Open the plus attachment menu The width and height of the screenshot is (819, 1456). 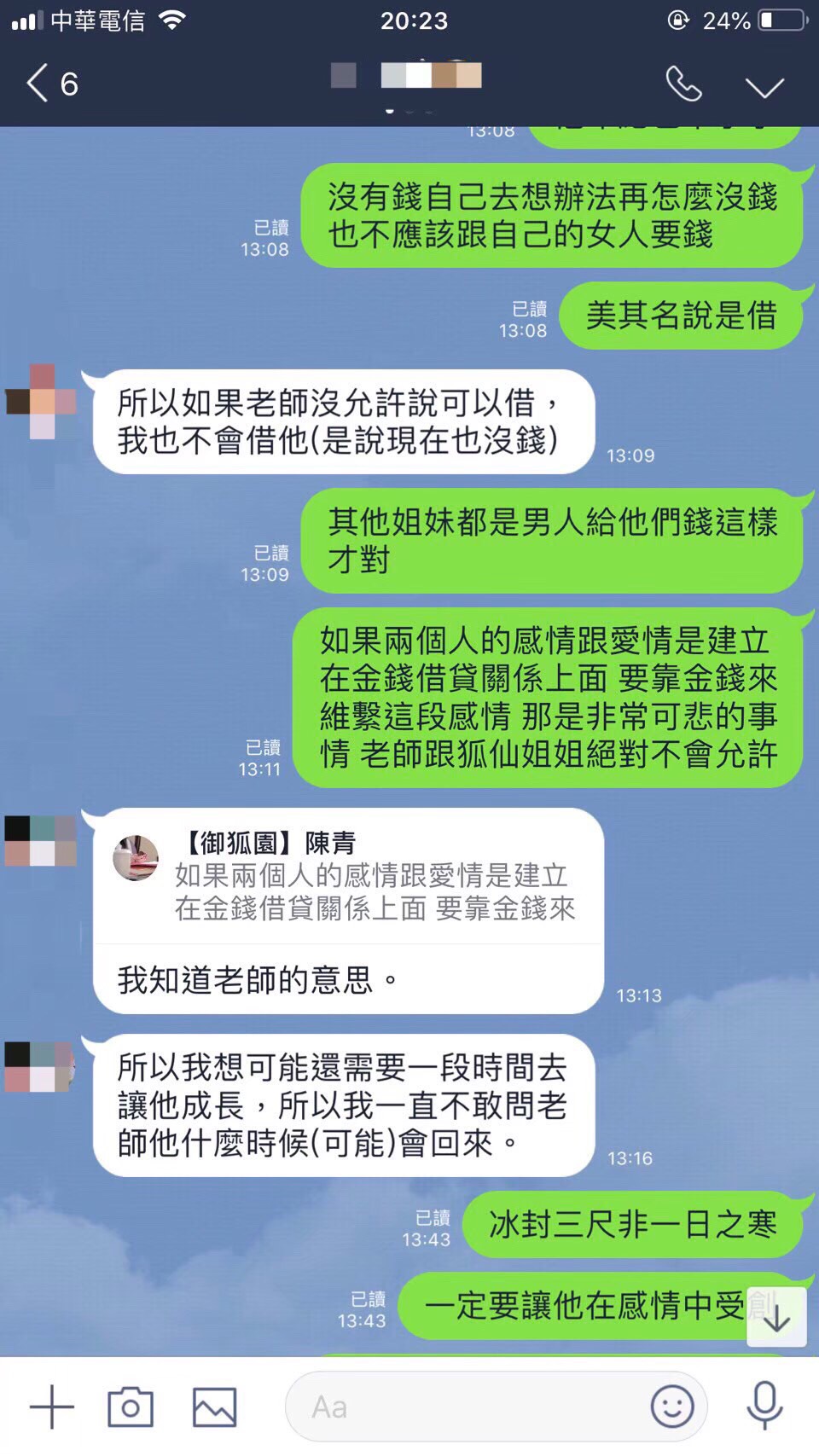pos(51,1407)
